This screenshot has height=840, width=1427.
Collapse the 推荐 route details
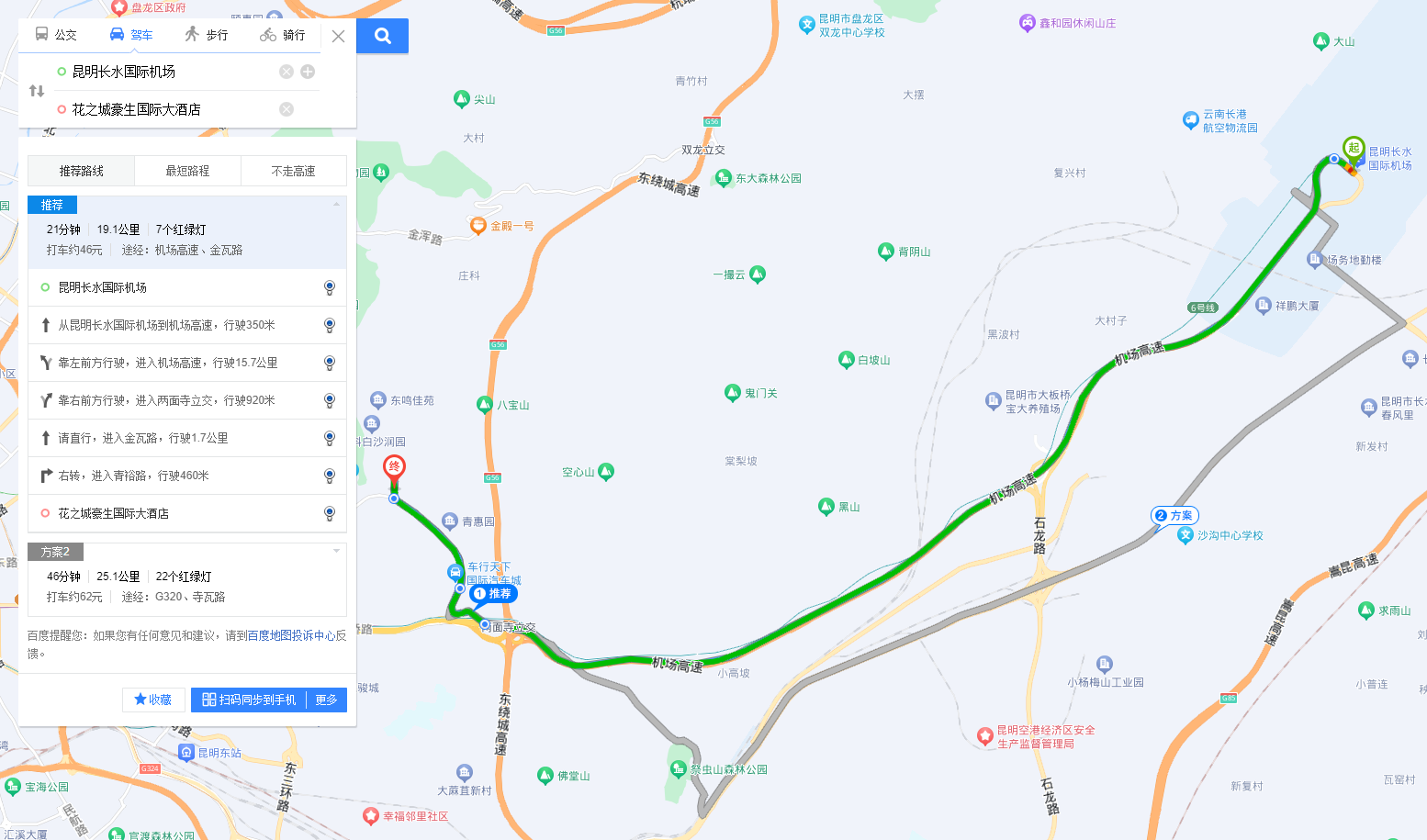click(336, 205)
